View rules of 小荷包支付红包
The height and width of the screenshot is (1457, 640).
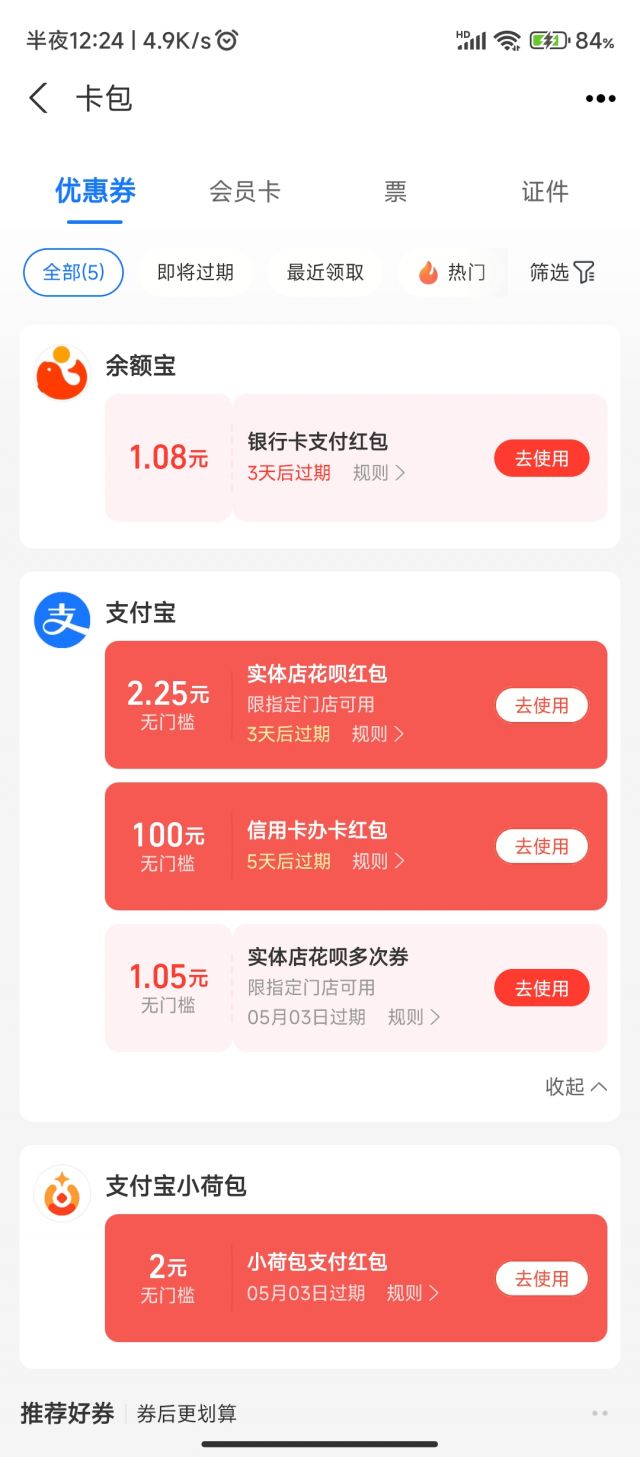[x=413, y=1293]
